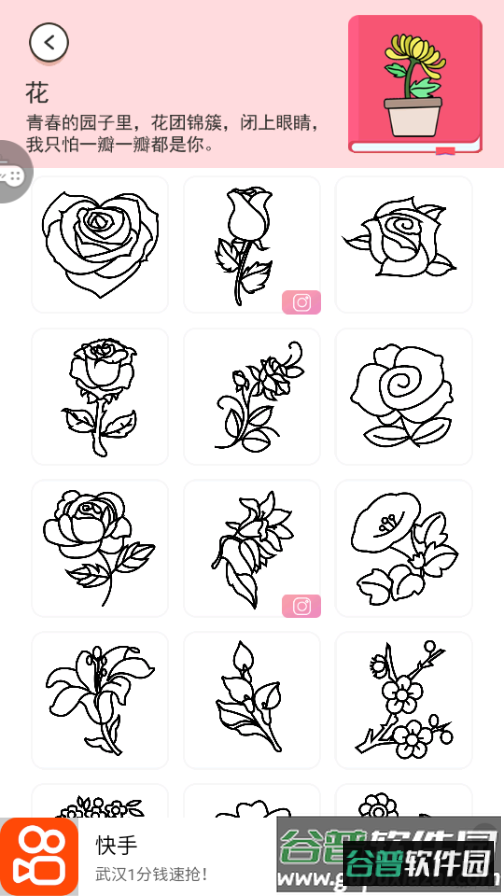Open the flowering vine with curled tendrils
This screenshot has height=896, width=504.
(252, 397)
